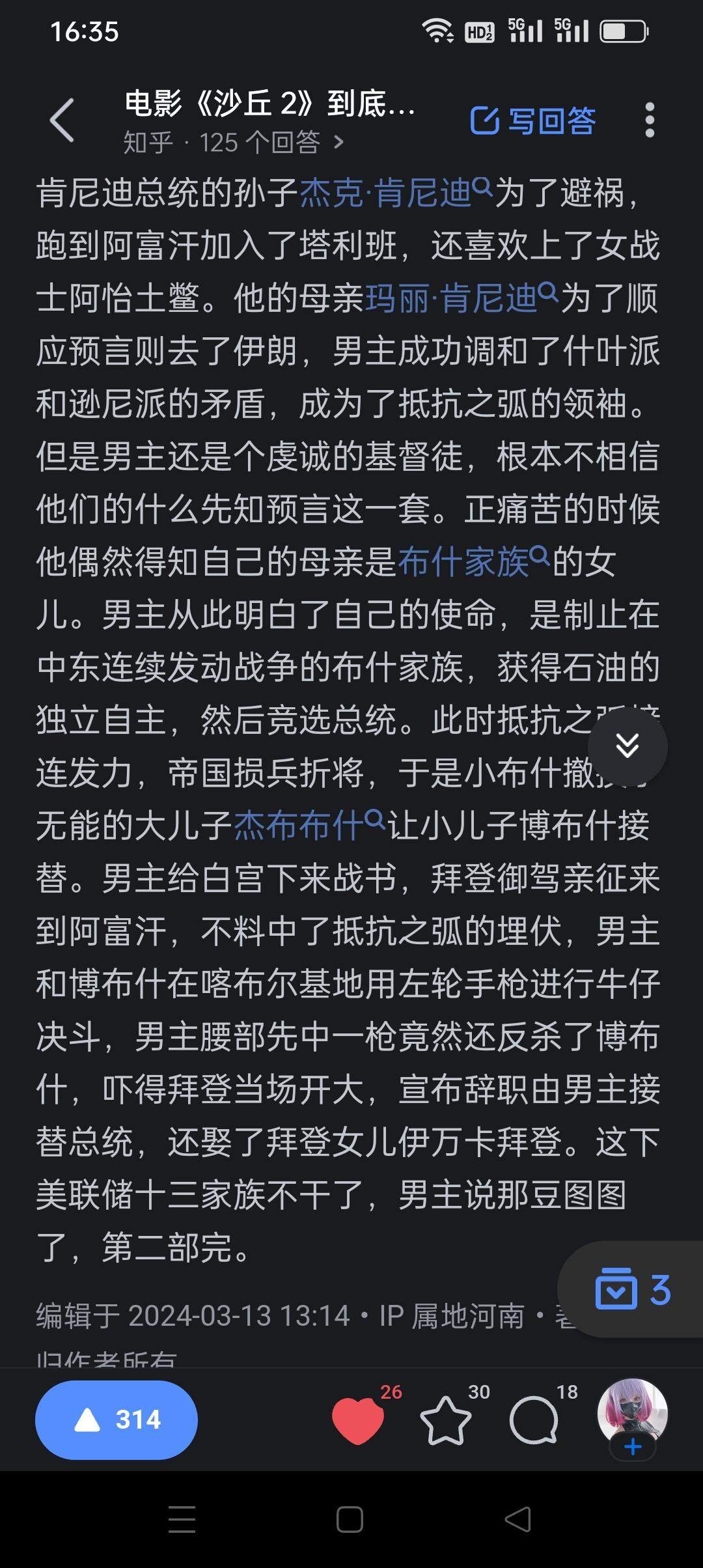This screenshot has width=703, height=1568.
Task: Open recent apps from the navigation bar
Action: click(182, 1520)
